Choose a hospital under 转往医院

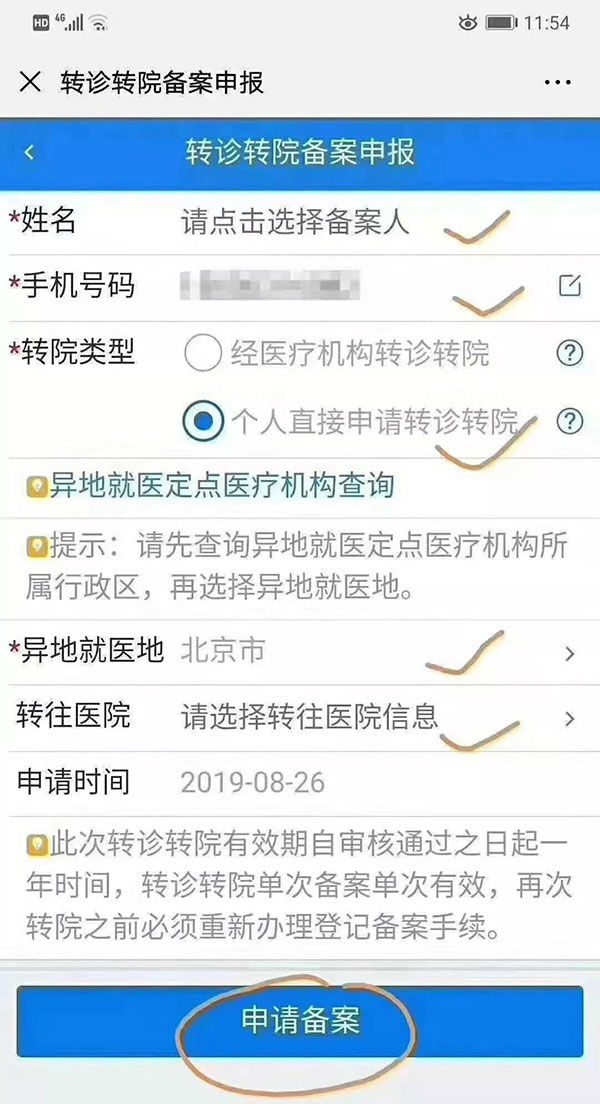click(300, 717)
